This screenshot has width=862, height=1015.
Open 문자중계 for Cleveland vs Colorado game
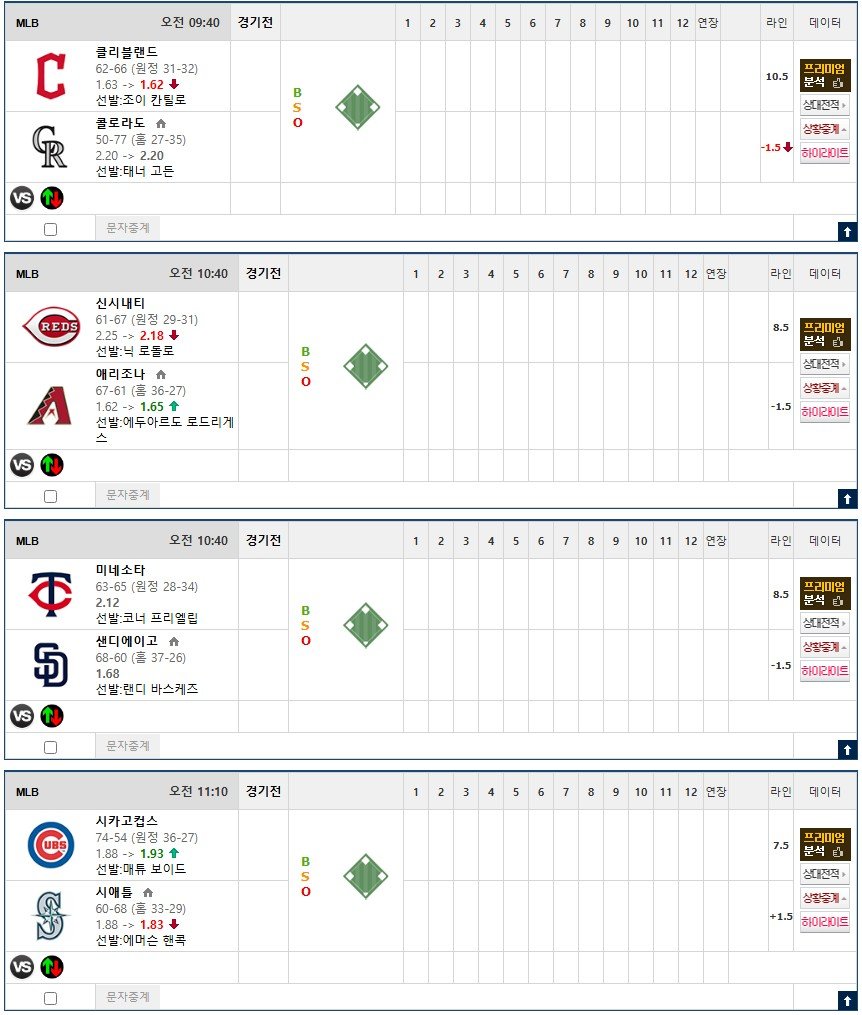pos(127,228)
